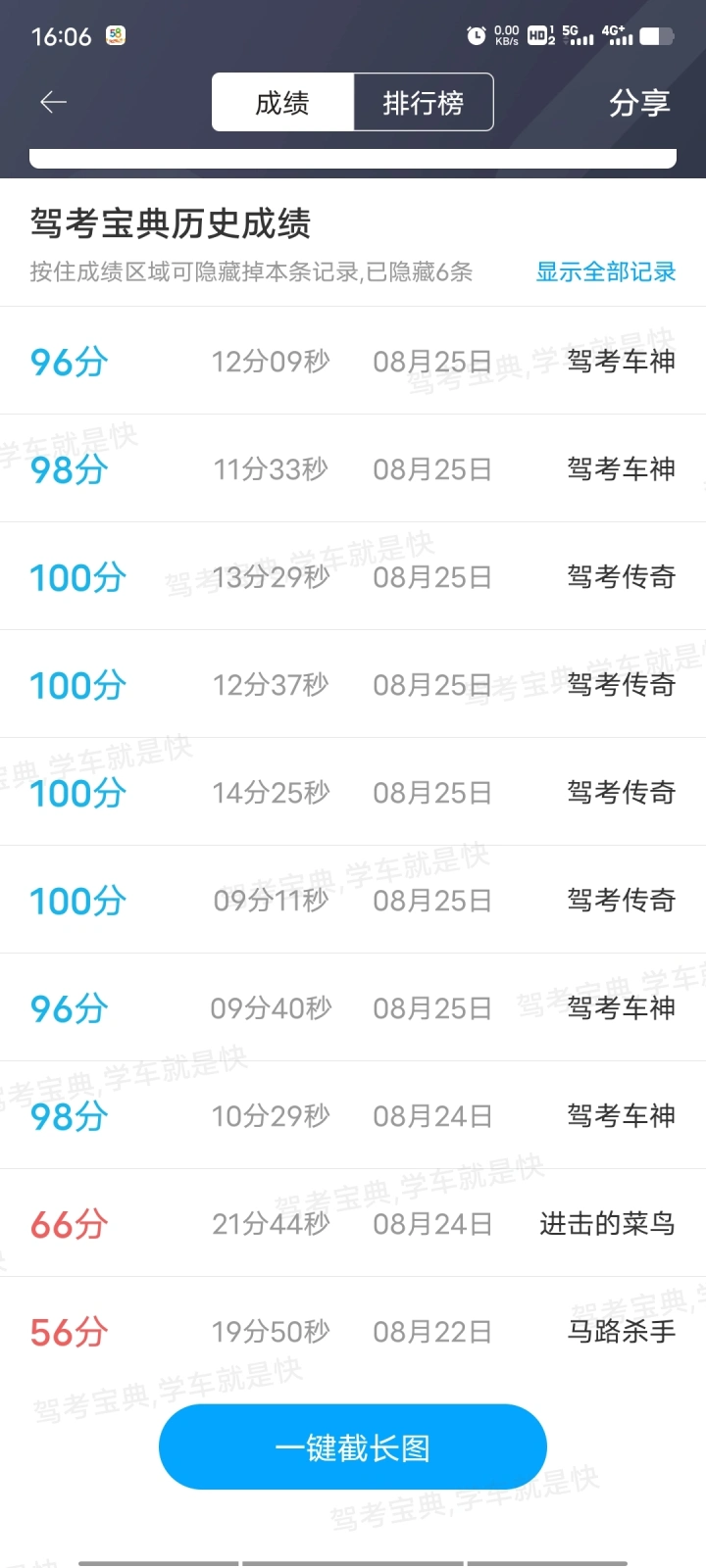Tap the 分享 button
The width and height of the screenshot is (706, 1568).
point(639,102)
